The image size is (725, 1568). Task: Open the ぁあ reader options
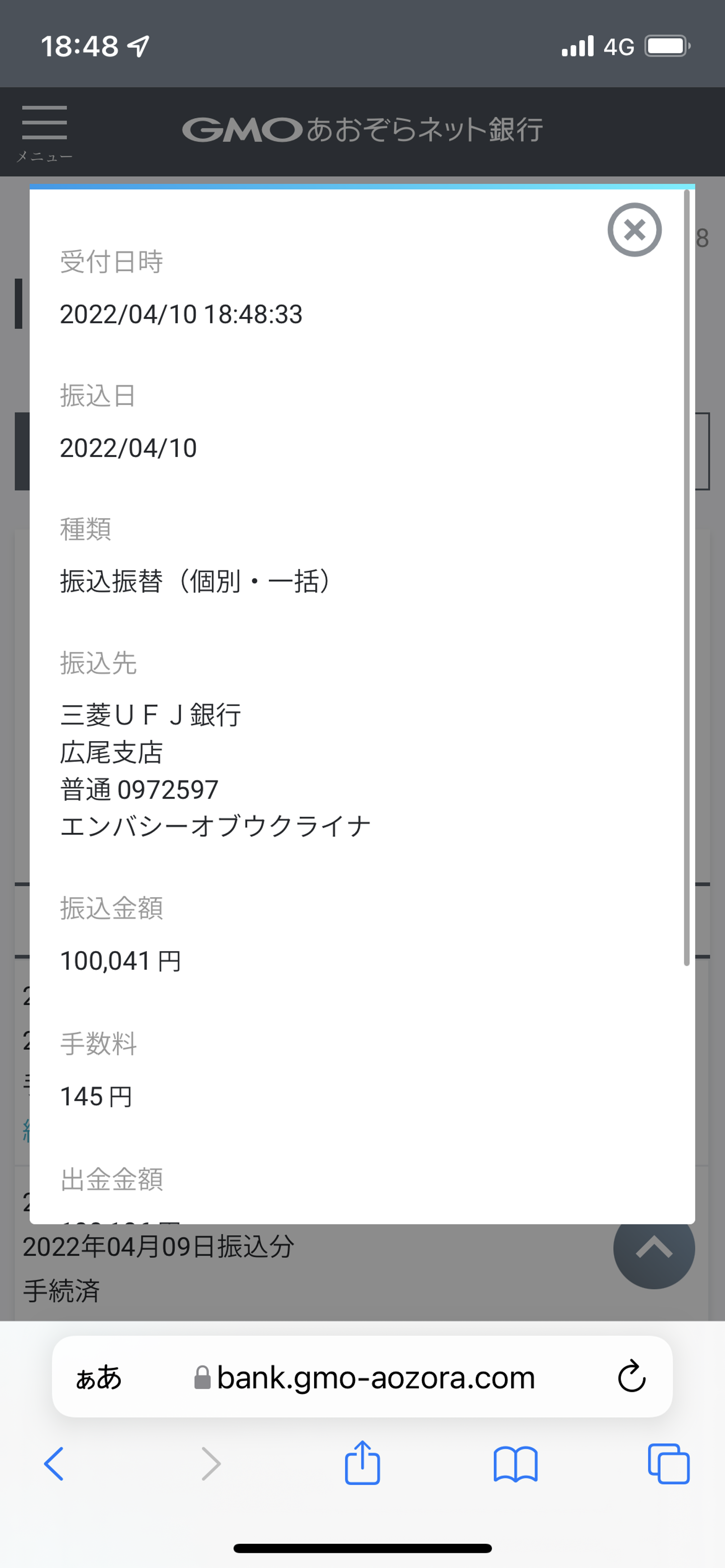(98, 1377)
